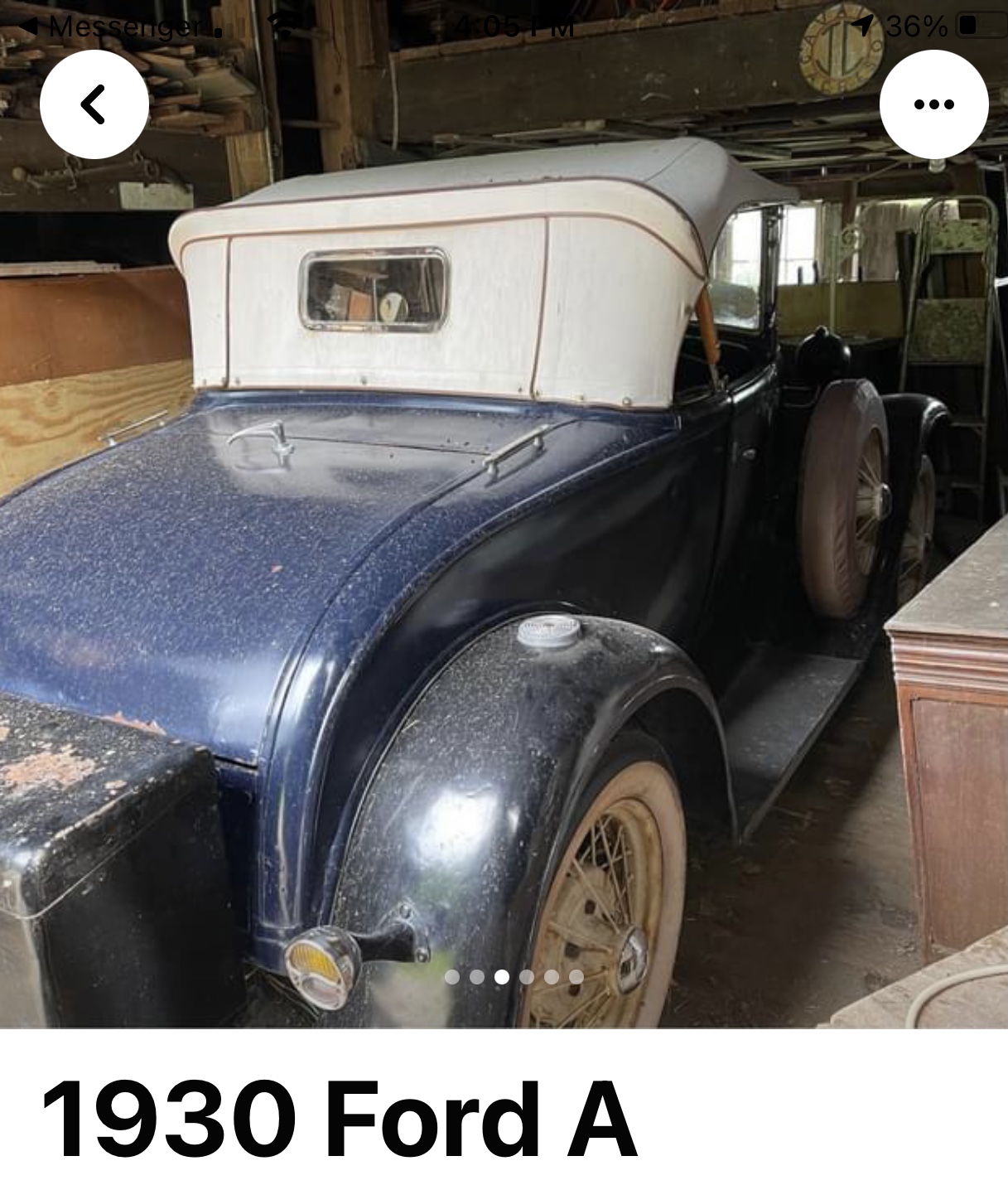This screenshot has width=1008, height=1185.
Task: Open the 1930 Ford A photo fullscreen
Action: 504,580
